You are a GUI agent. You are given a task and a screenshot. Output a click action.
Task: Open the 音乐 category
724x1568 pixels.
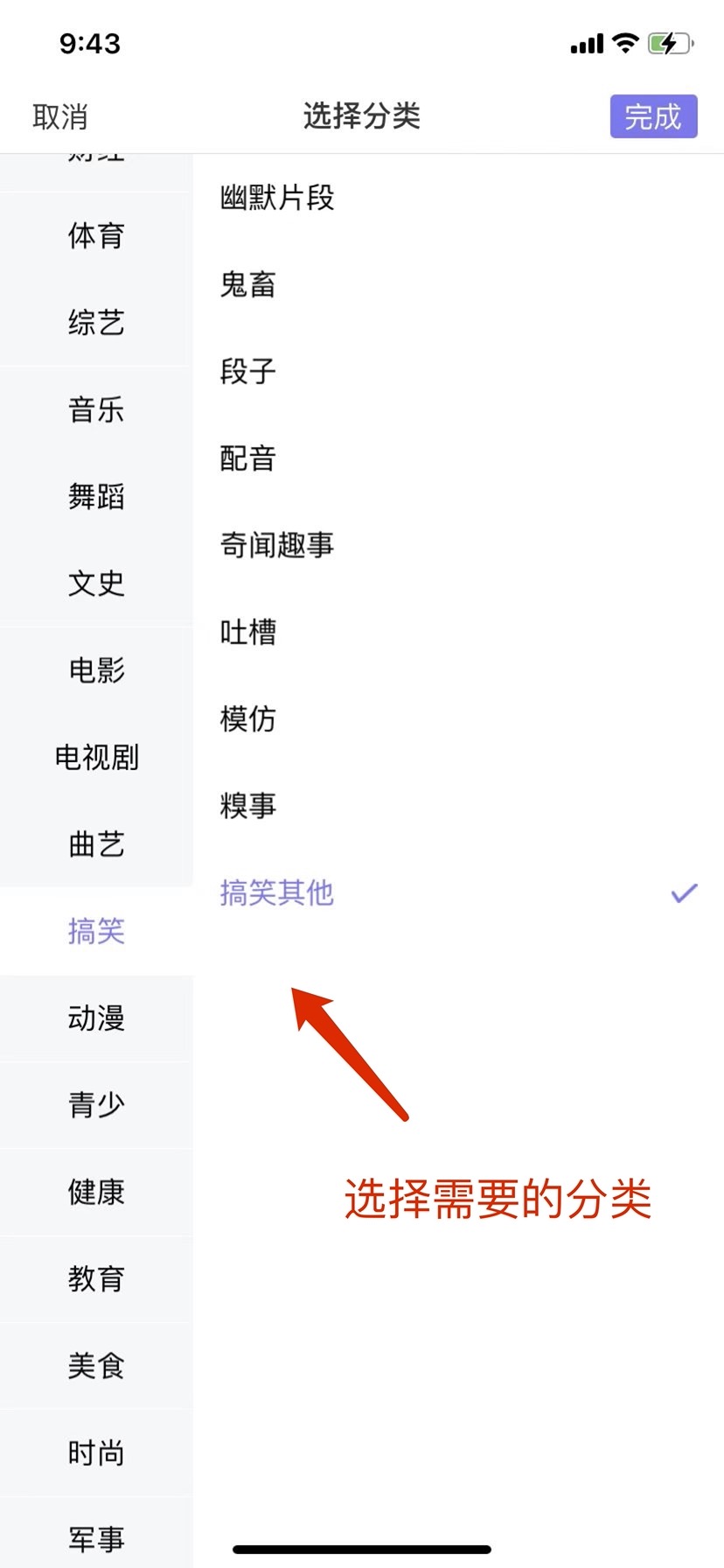point(96,409)
